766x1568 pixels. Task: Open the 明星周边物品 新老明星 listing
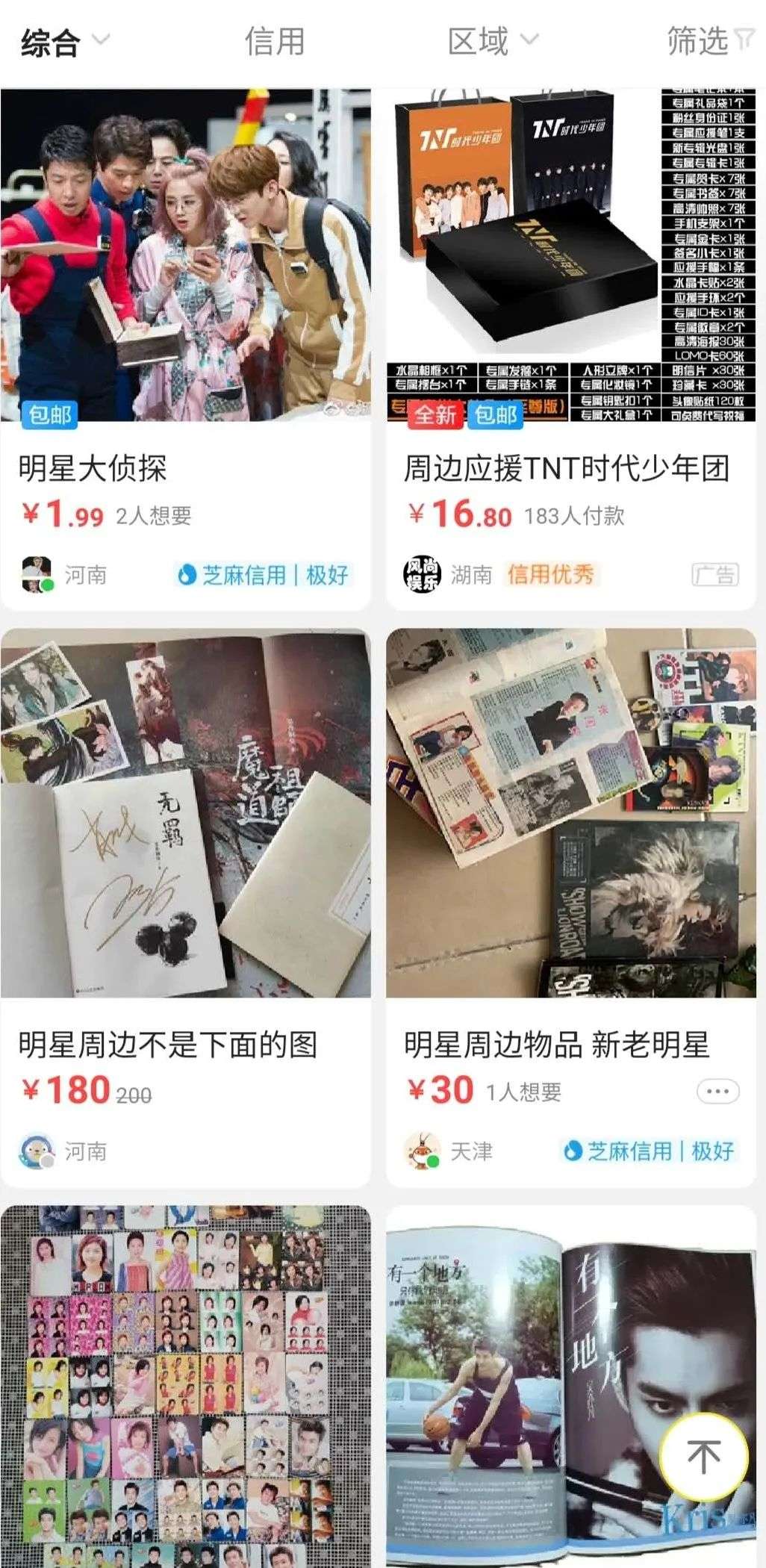tap(570, 814)
